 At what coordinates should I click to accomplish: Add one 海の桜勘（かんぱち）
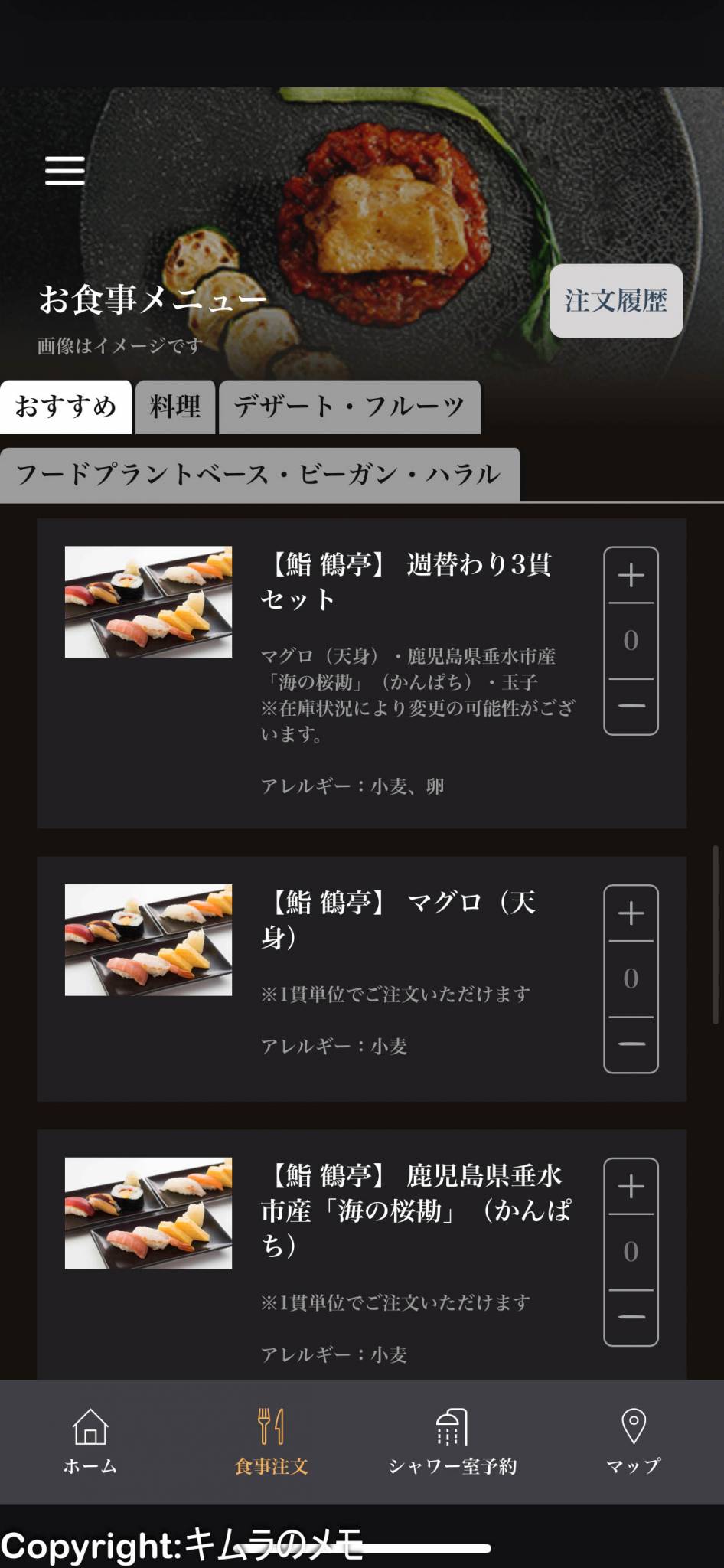631,1187
